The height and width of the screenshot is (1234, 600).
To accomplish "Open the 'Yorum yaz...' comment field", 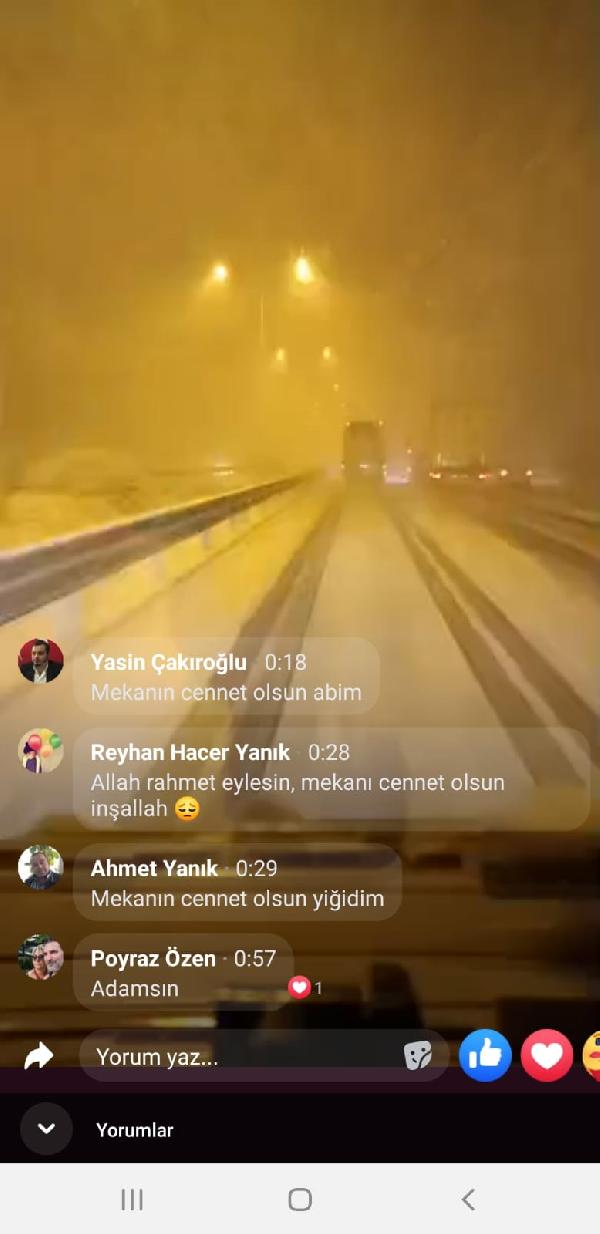I will [240, 1056].
